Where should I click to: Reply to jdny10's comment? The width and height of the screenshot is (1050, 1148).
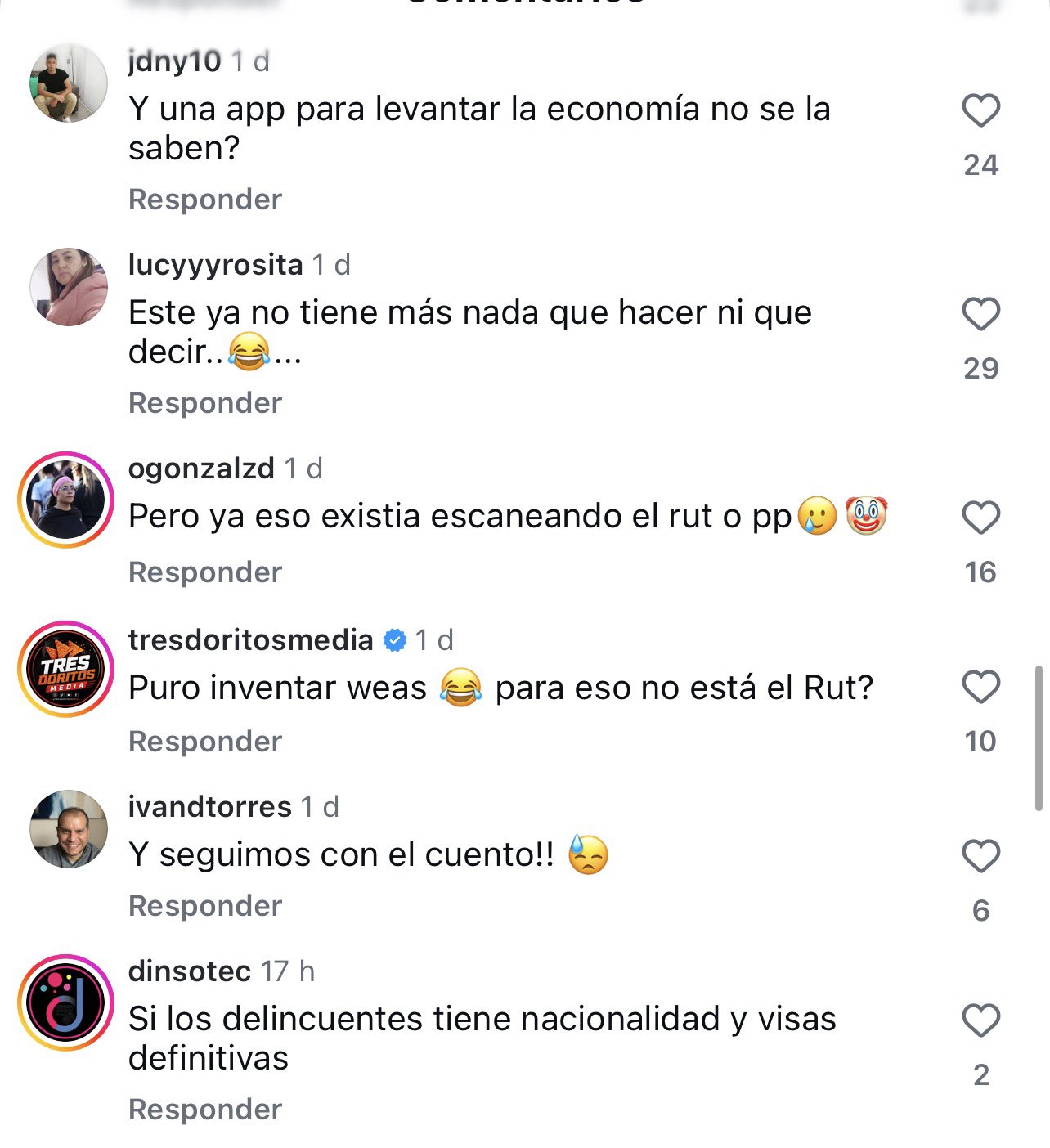point(205,200)
